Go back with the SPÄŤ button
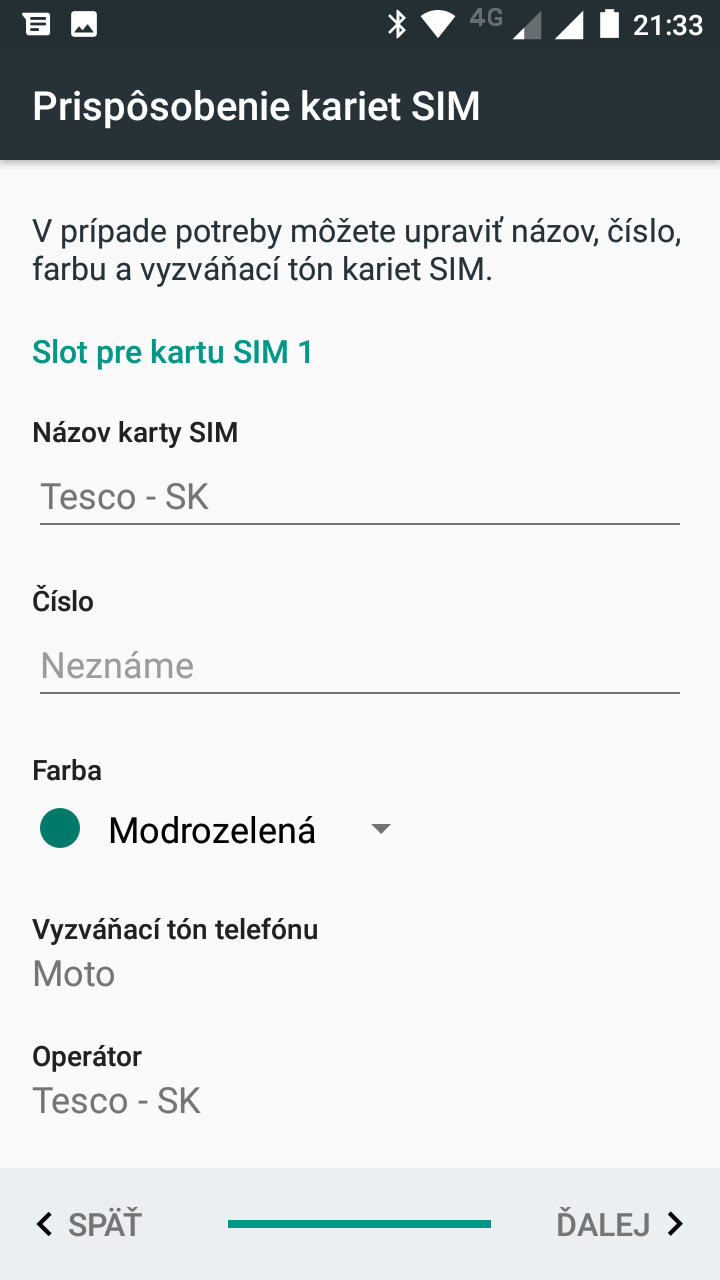 click(89, 1224)
